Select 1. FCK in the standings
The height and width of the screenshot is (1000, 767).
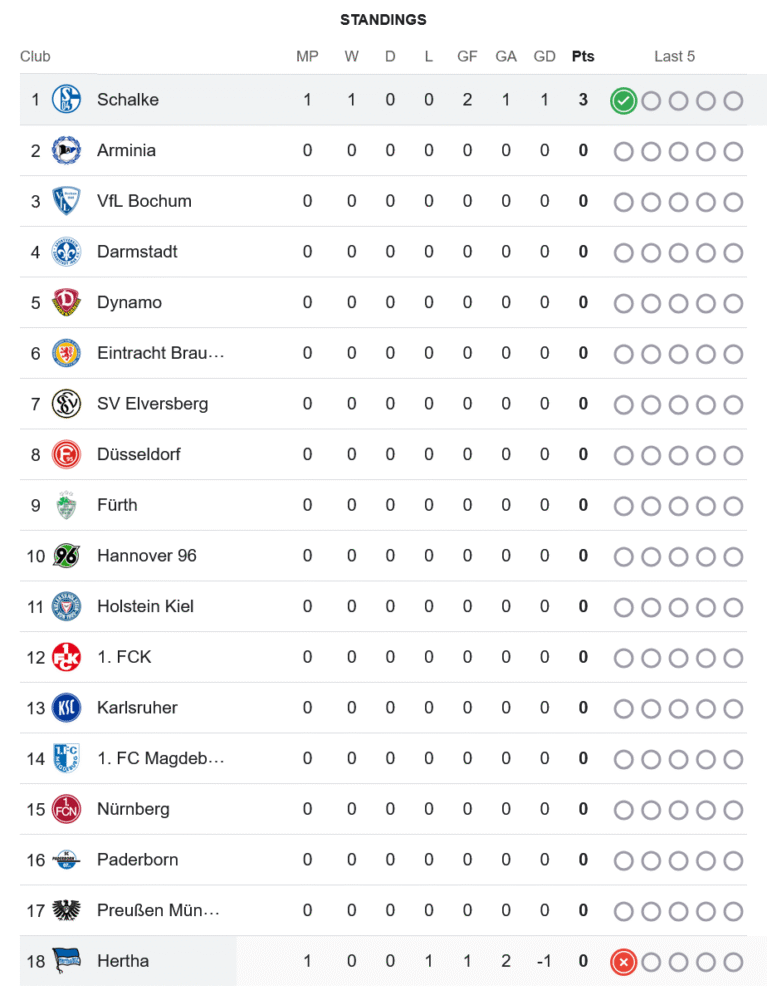point(124,657)
